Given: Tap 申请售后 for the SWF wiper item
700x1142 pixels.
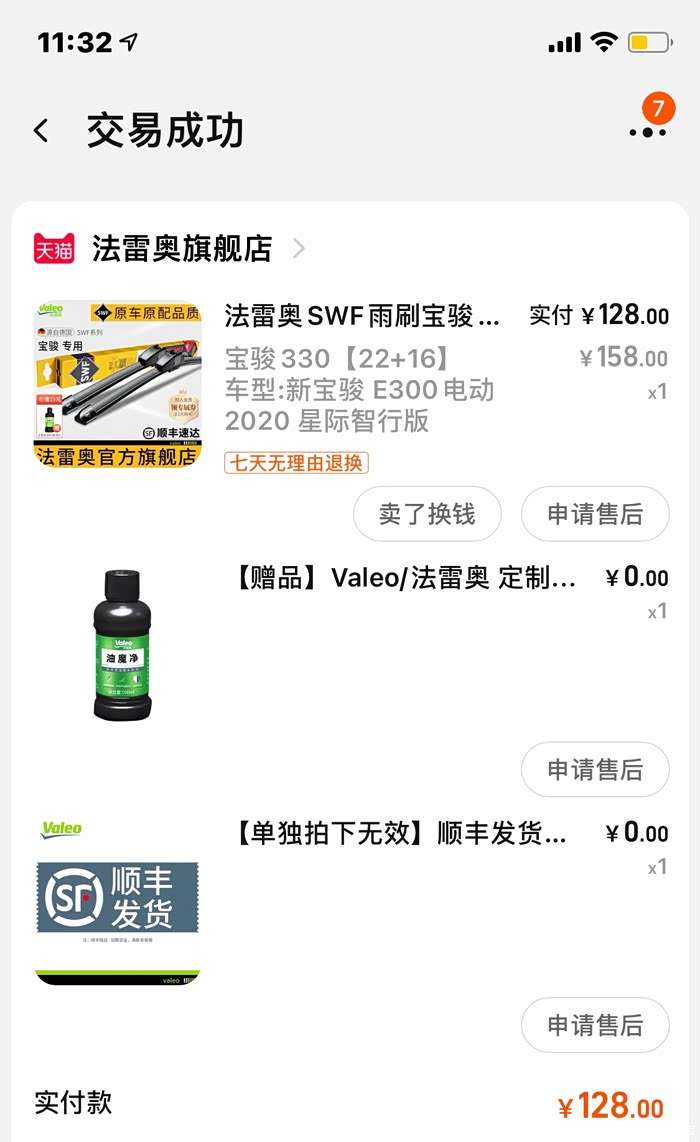Looking at the screenshot, I should pyautogui.click(x=595, y=515).
